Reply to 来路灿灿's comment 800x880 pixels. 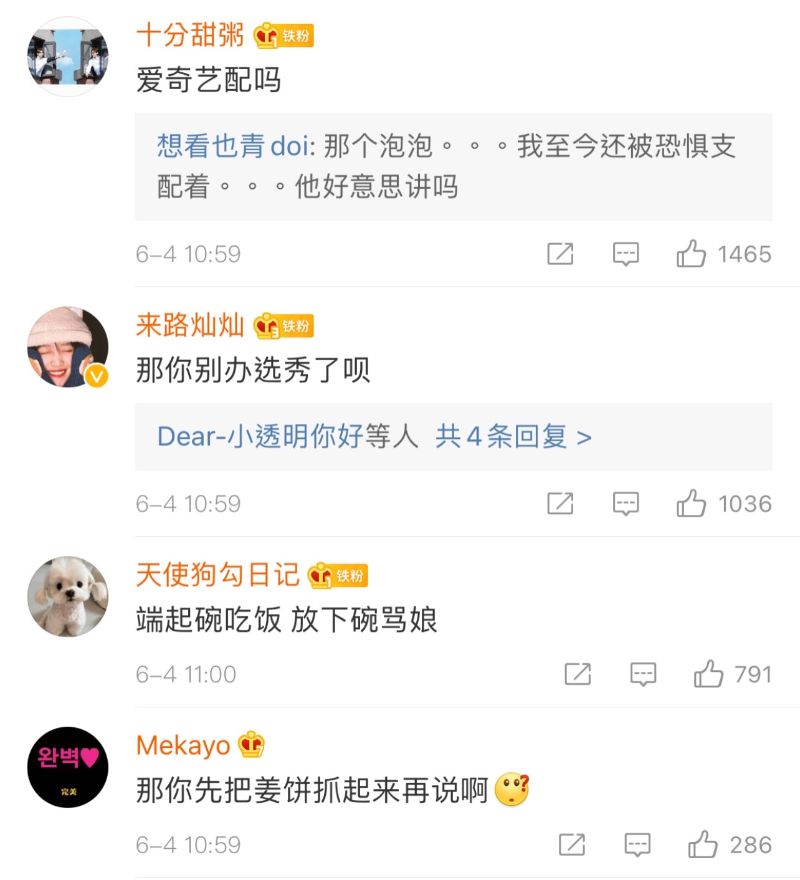(626, 504)
